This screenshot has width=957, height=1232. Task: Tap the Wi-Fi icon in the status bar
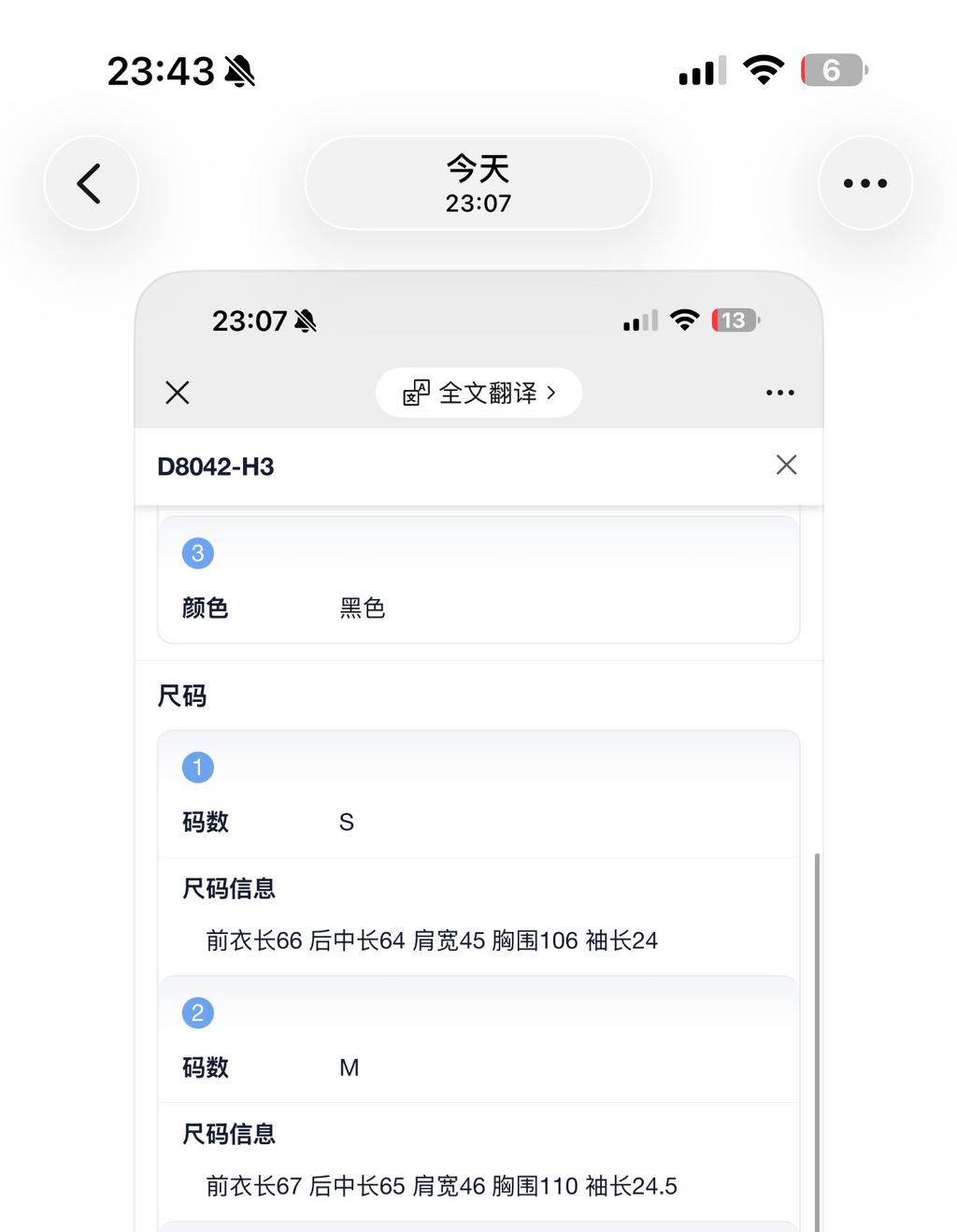(x=764, y=69)
